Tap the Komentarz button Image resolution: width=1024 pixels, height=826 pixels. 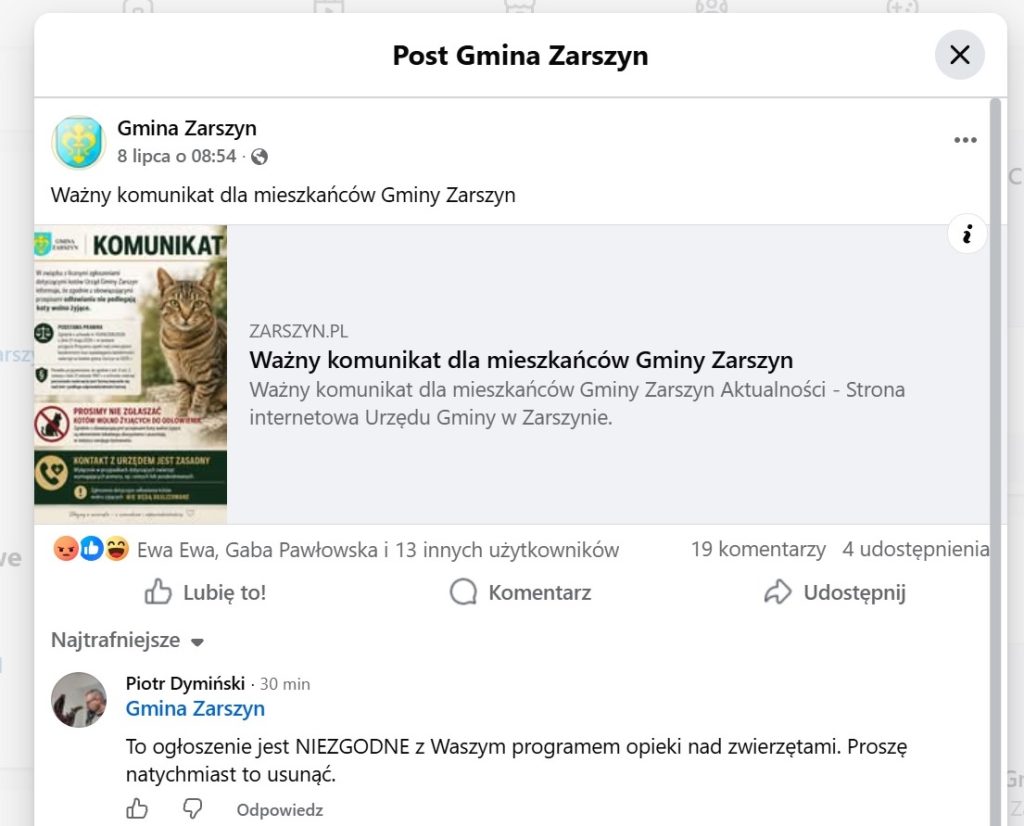click(520, 592)
